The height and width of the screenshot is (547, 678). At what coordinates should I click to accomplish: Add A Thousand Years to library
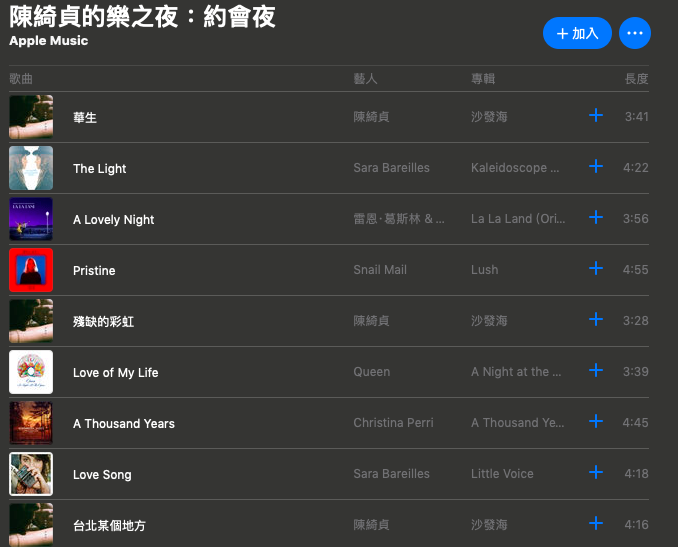click(596, 421)
